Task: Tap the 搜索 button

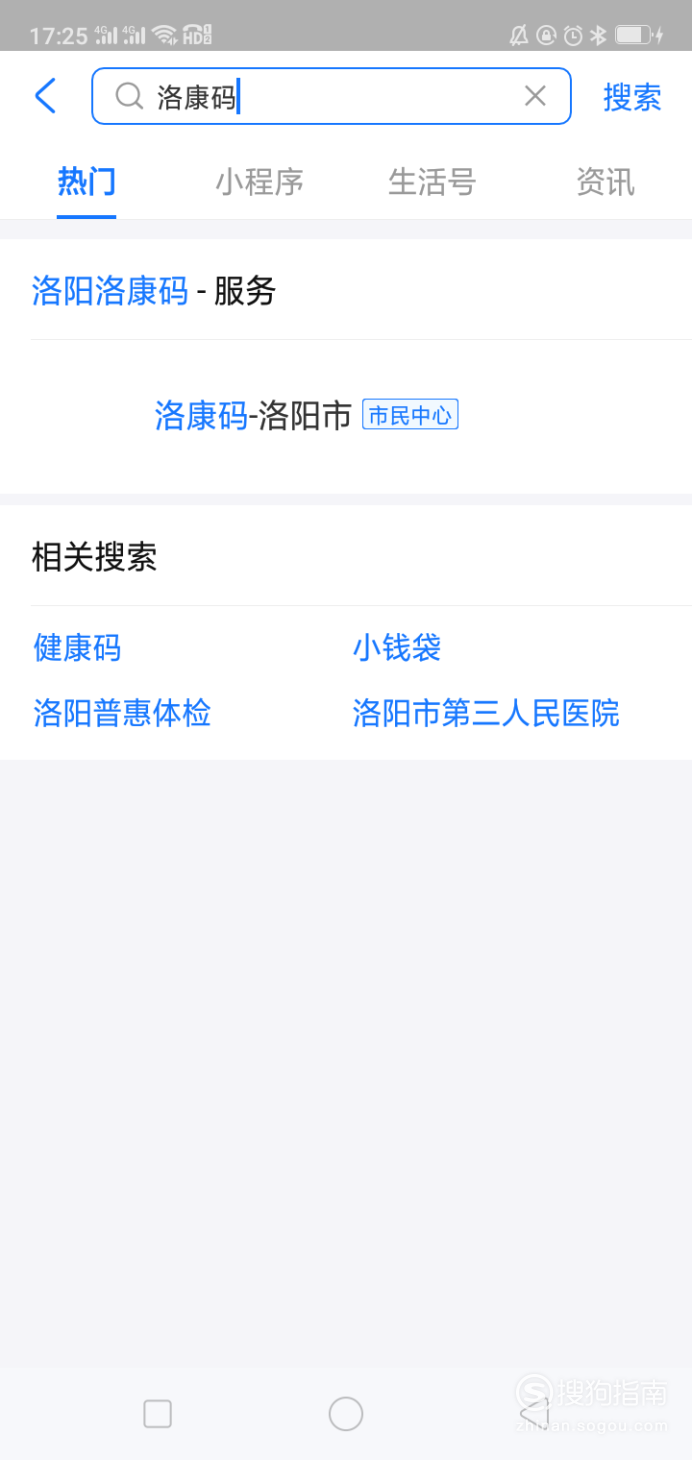Action: 632,97
